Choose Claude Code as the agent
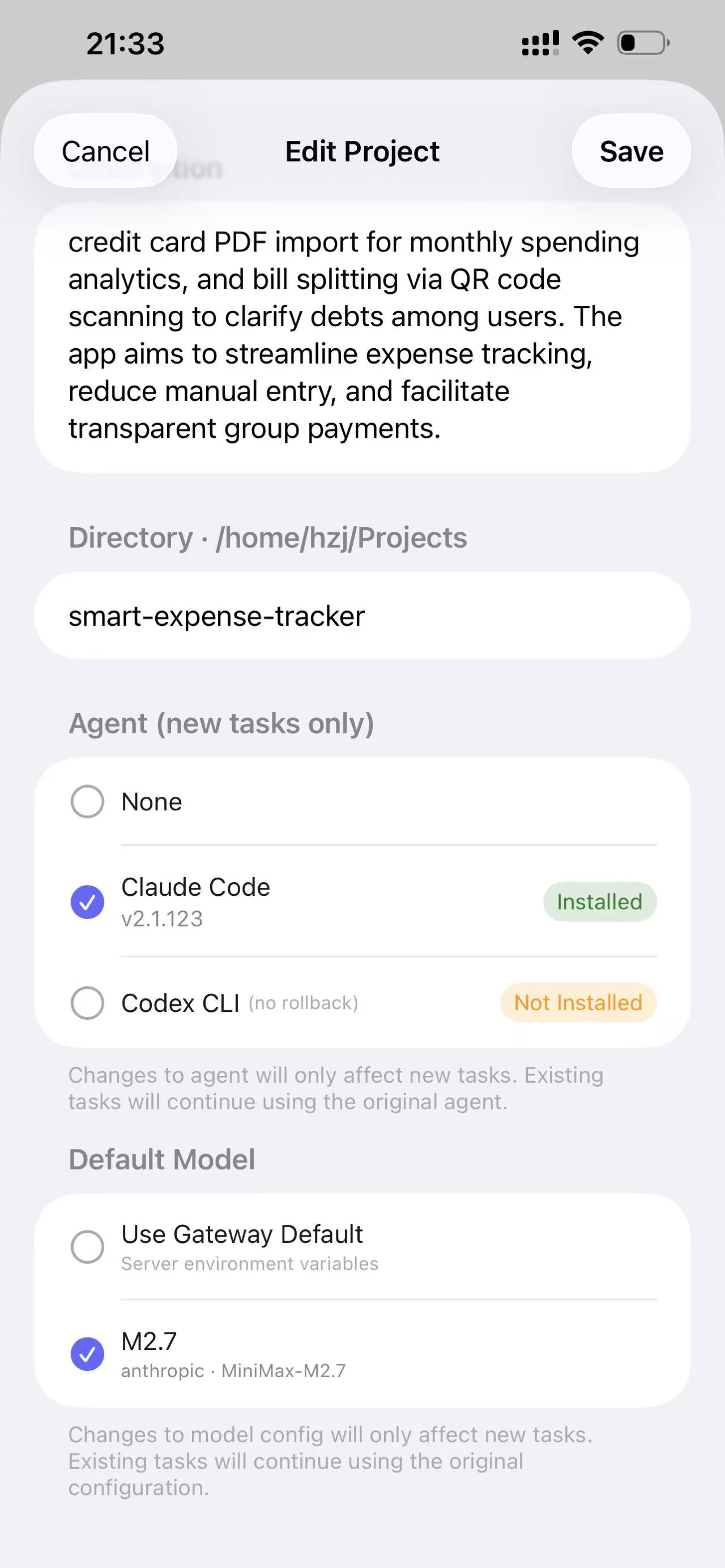Image resolution: width=725 pixels, height=1568 pixels. [362, 902]
